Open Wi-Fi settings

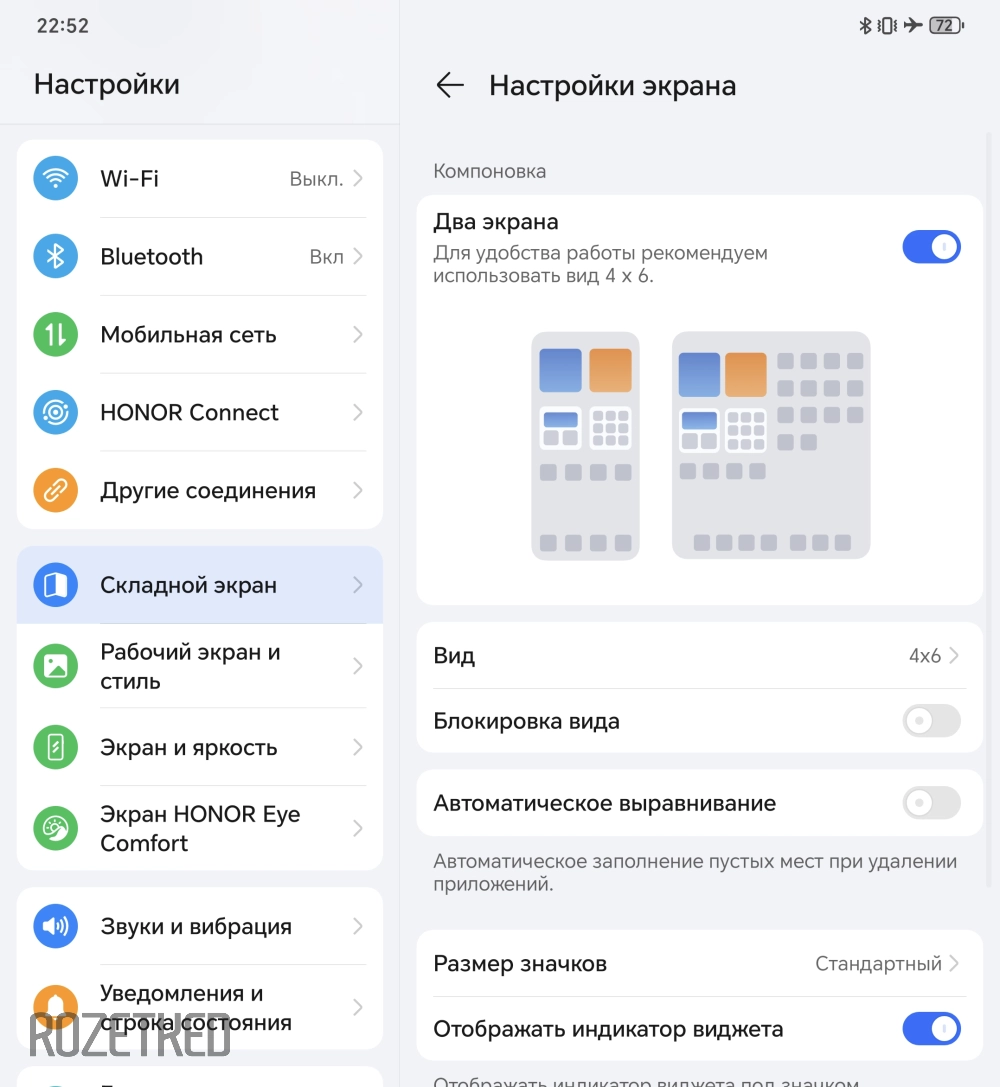pos(200,179)
